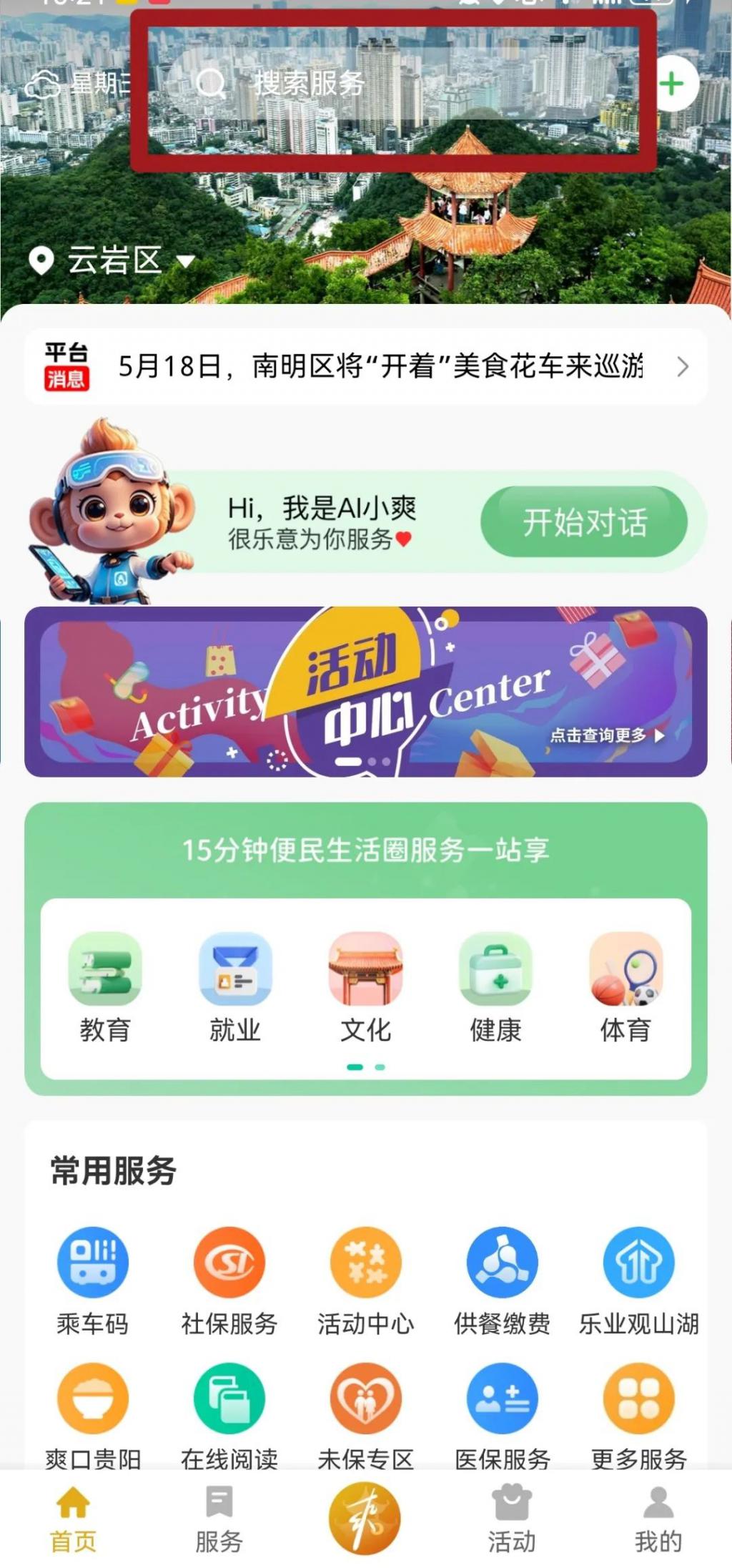Choose the 文化 category
Screen dimensions: 732x1568
pos(365,987)
